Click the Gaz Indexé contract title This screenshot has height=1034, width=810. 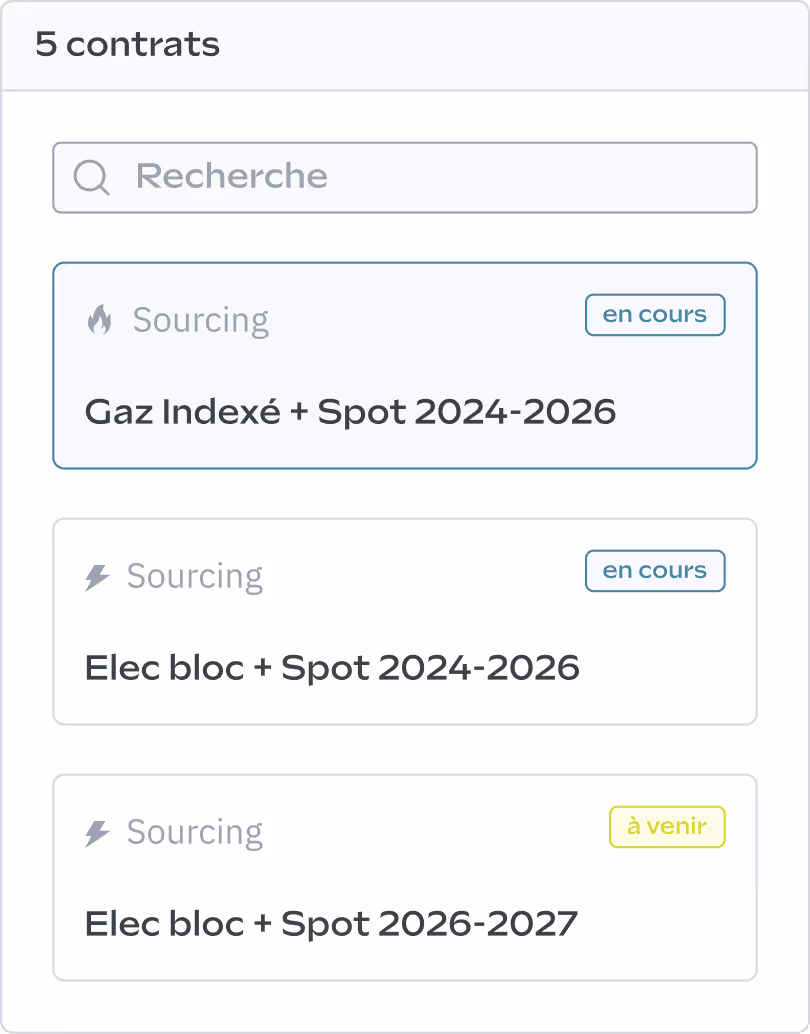(350, 411)
